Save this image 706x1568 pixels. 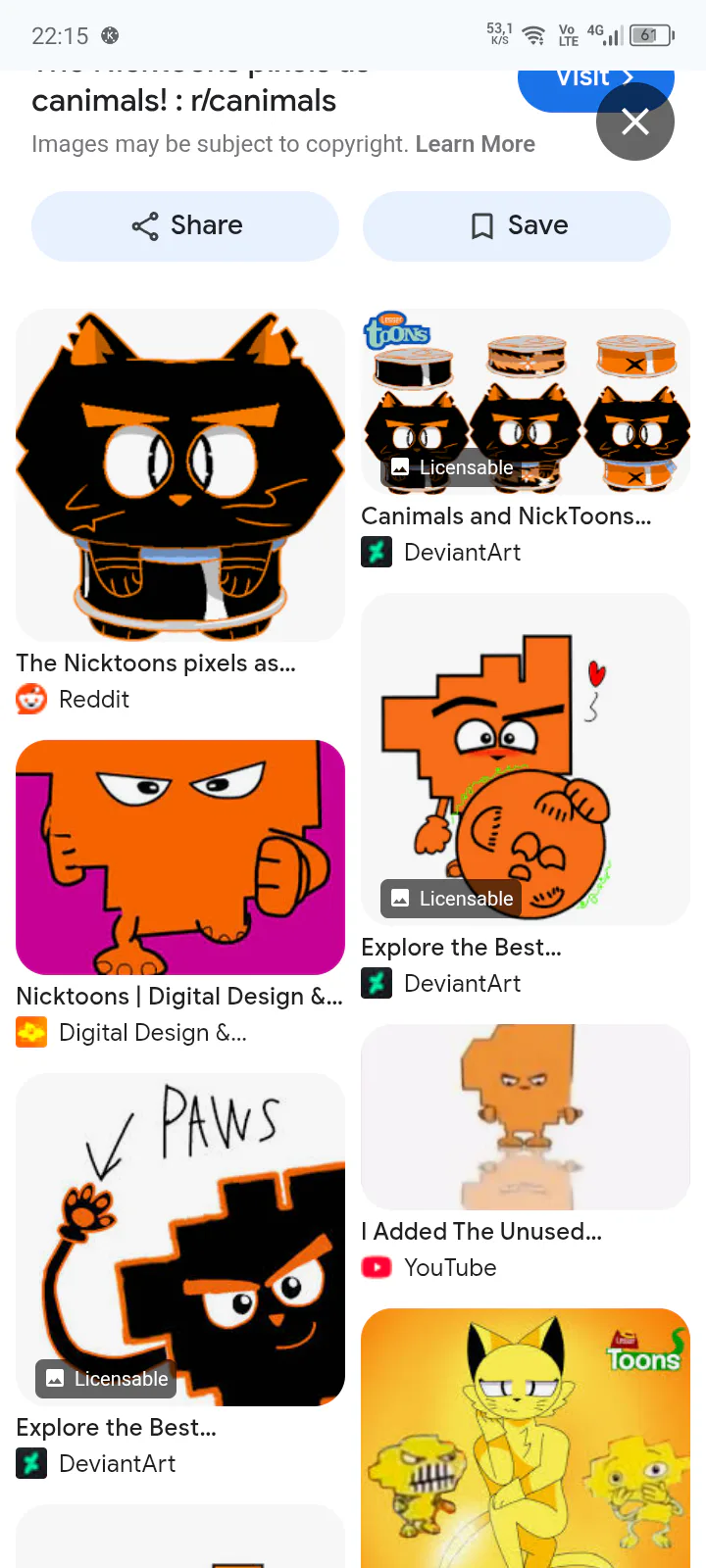(517, 225)
